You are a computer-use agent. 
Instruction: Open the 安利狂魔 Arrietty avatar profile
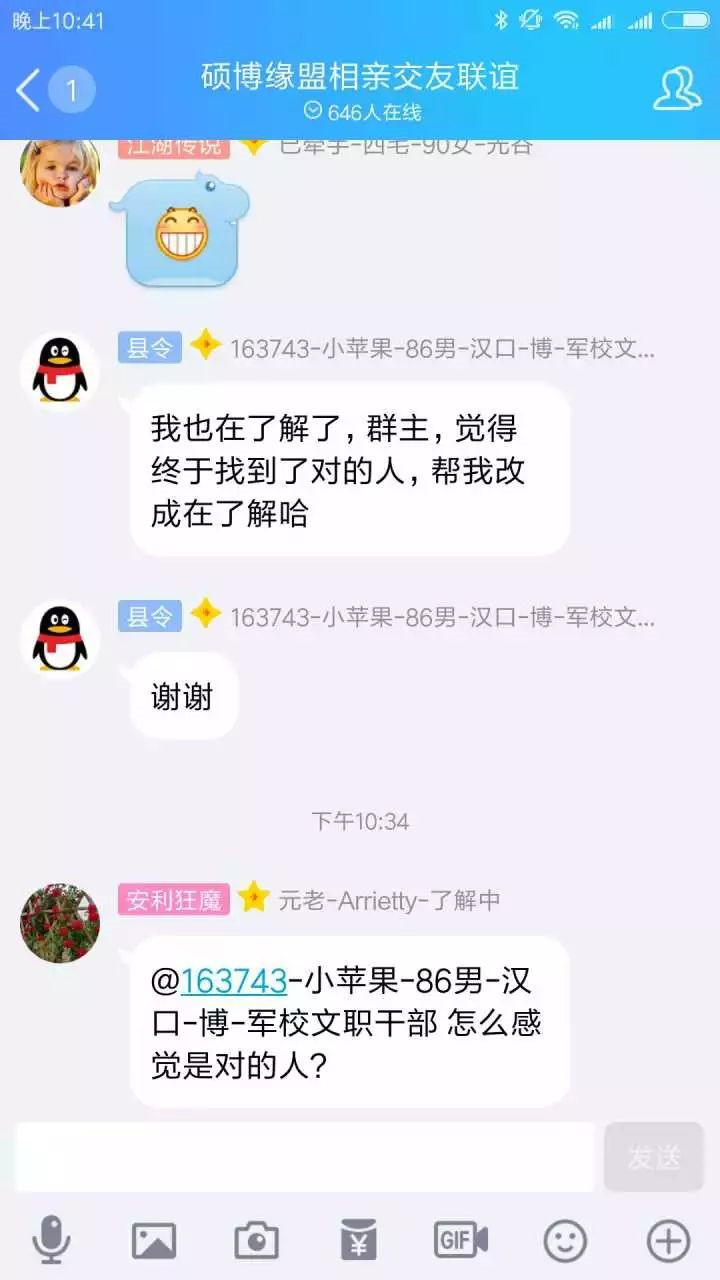pyautogui.click(x=60, y=922)
